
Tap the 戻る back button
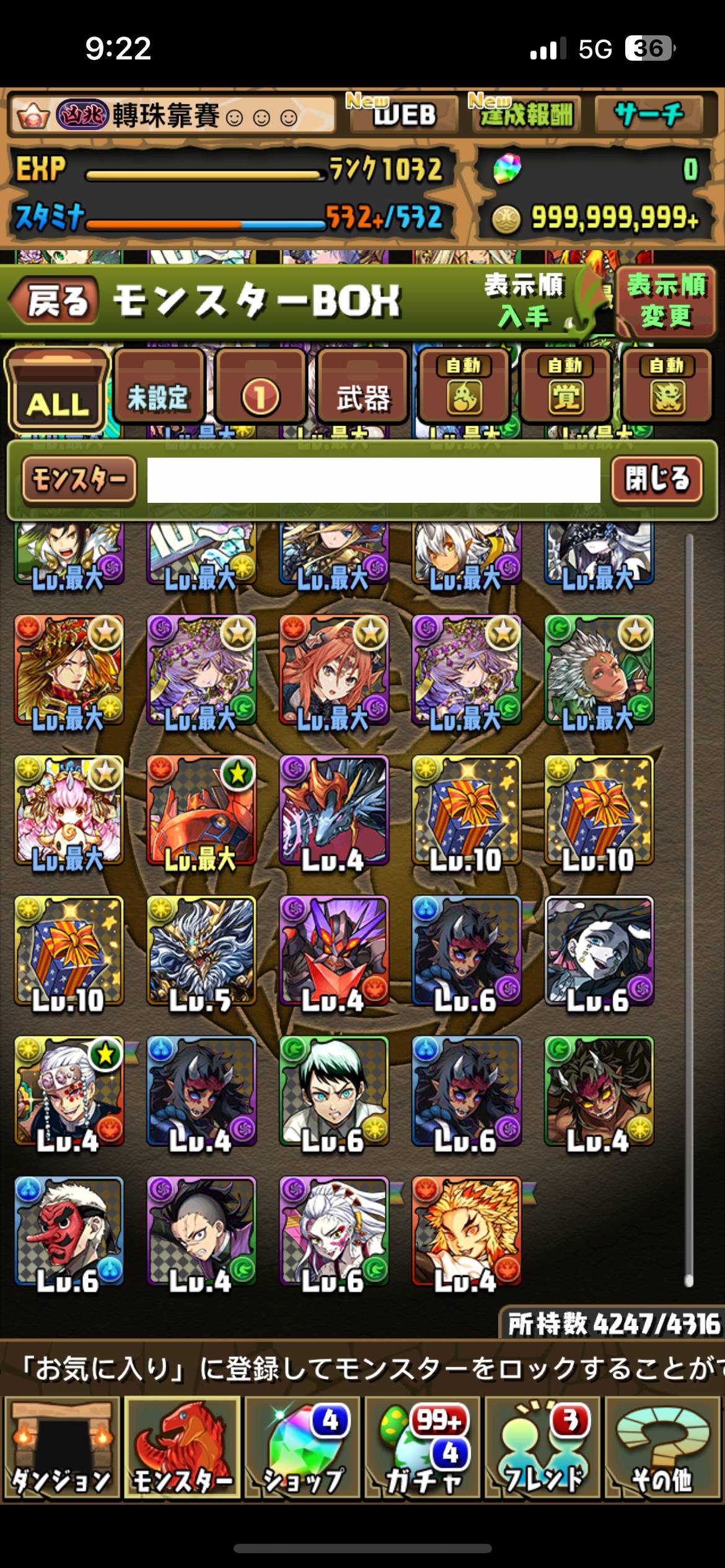point(55,302)
